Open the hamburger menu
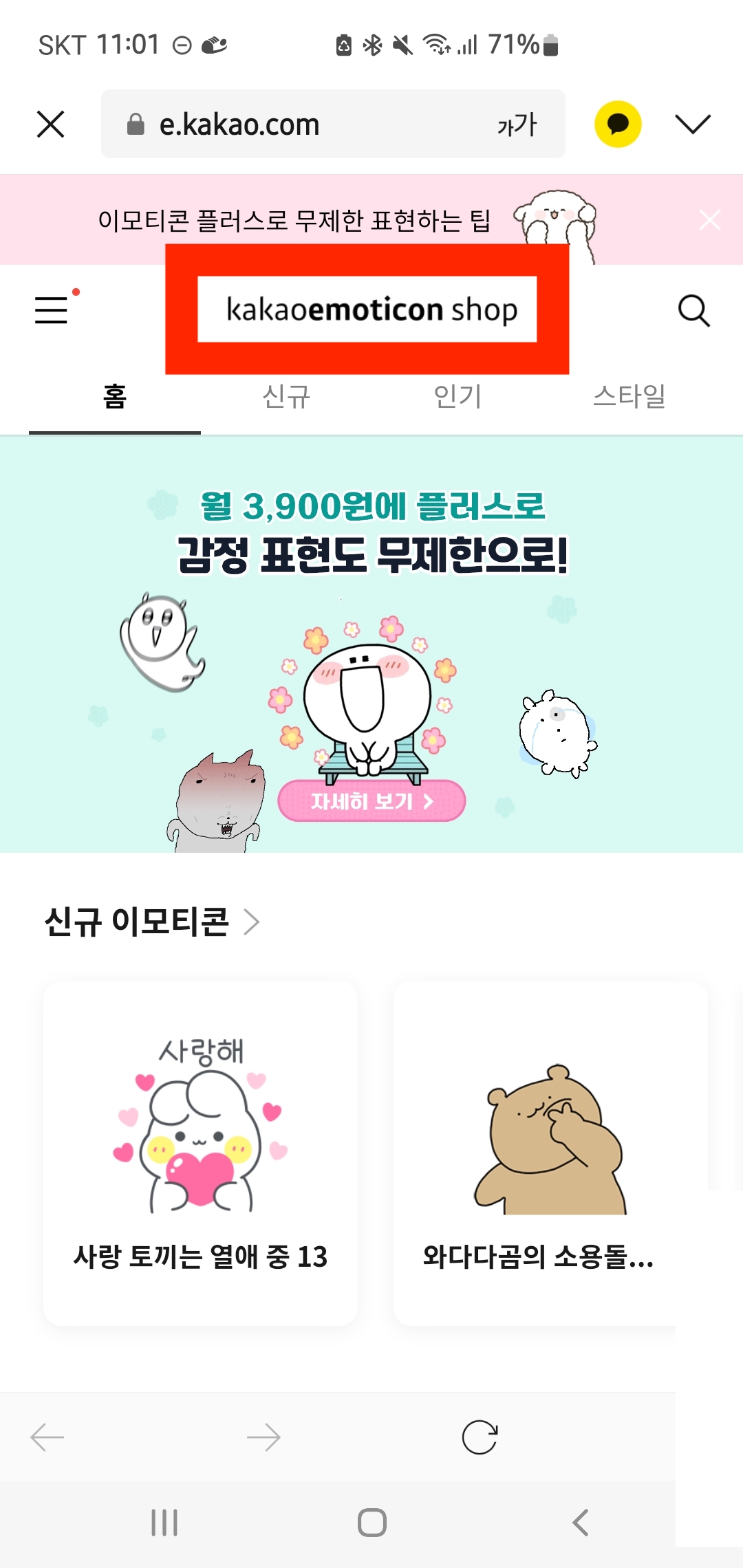The width and height of the screenshot is (743, 1568). [x=50, y=311]
